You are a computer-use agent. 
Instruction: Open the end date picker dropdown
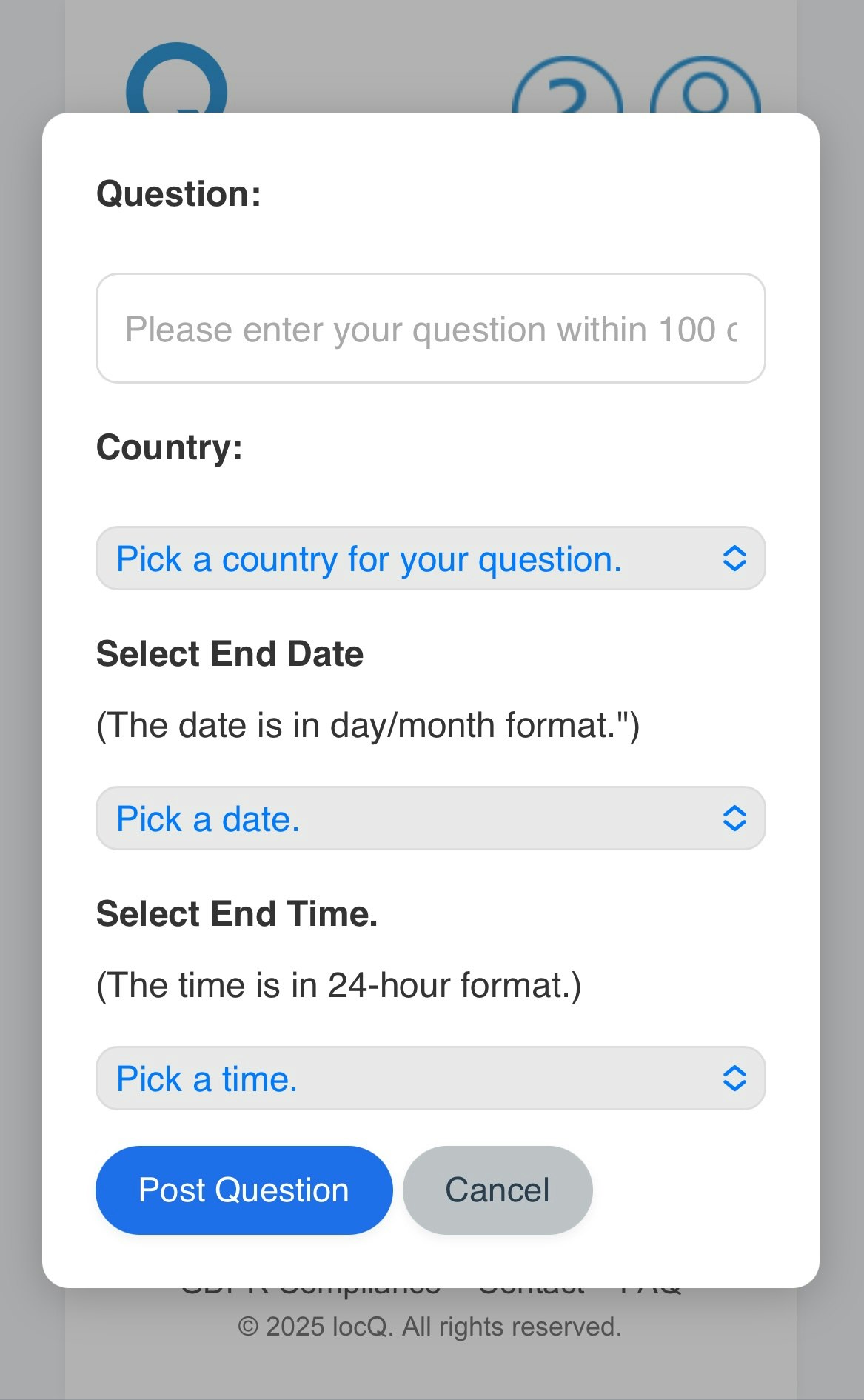tap(432, 819)
